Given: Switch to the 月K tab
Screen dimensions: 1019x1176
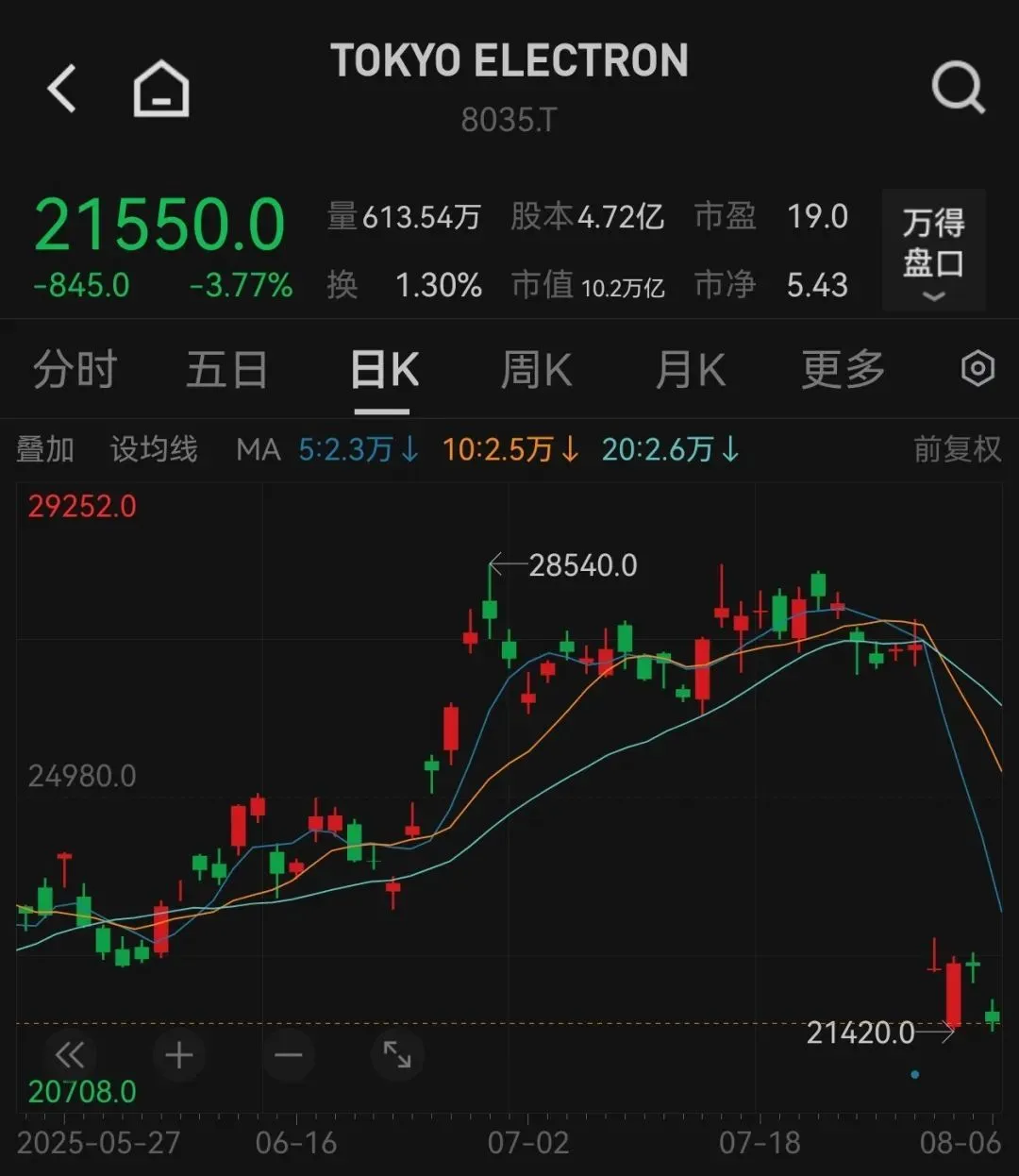Looking at the screenshot, I should (x=690, y=369).
